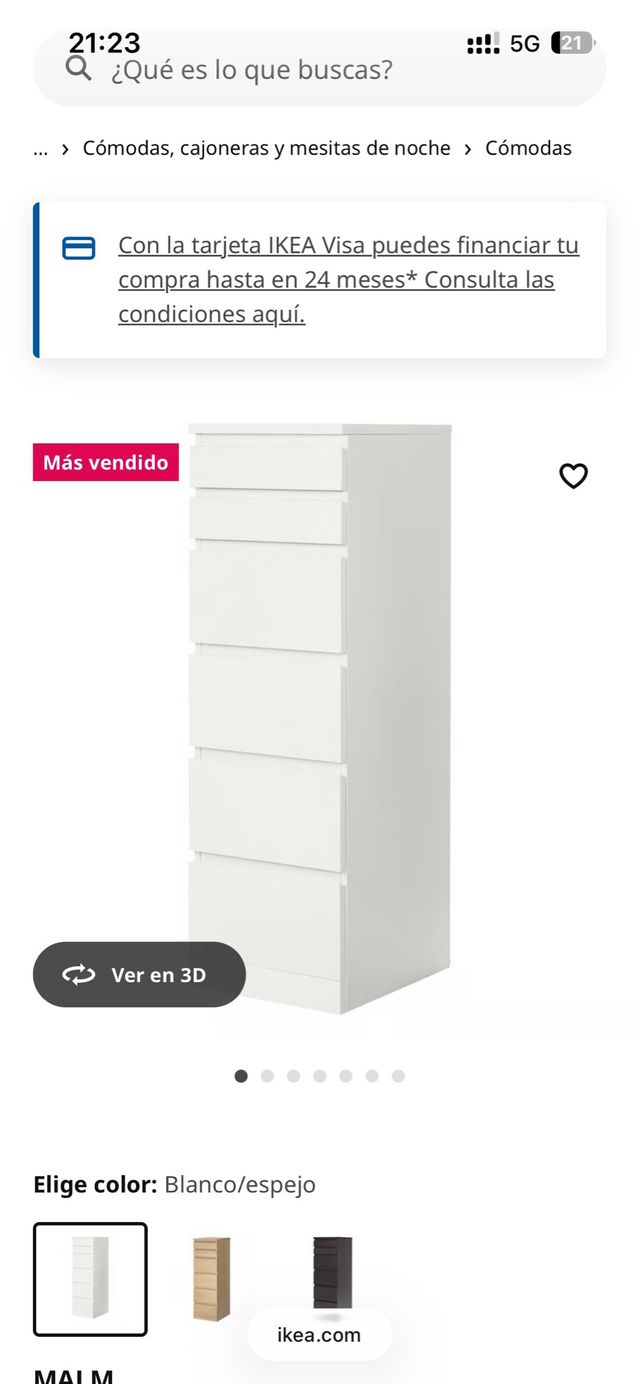This screenshot has height=1384, width=640.
Task: Tap the ikea.com address pill
Action: [x=319, y=1335]
